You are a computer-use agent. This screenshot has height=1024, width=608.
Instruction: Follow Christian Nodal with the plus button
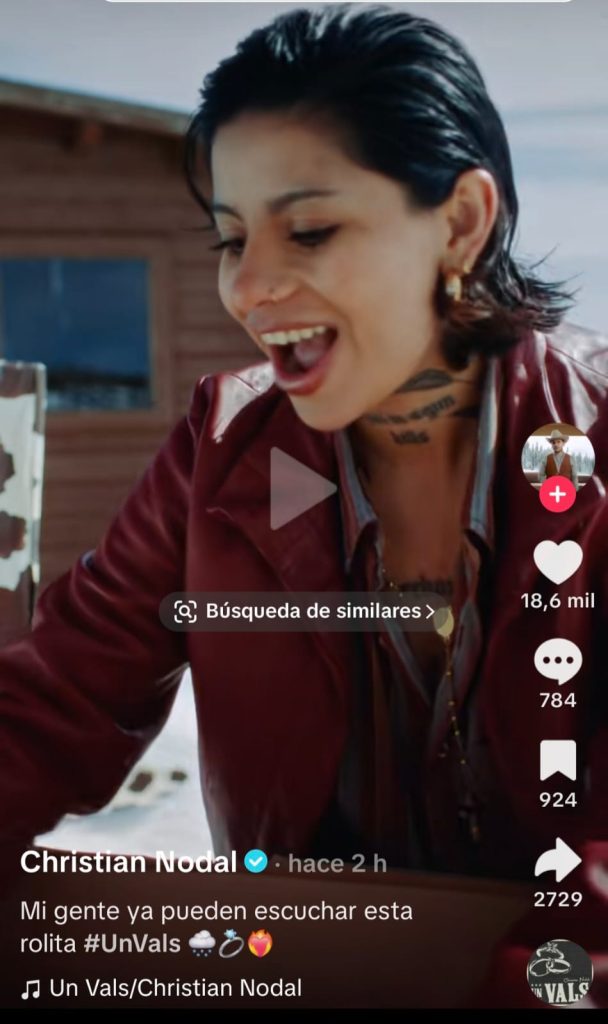coord(558,494)
